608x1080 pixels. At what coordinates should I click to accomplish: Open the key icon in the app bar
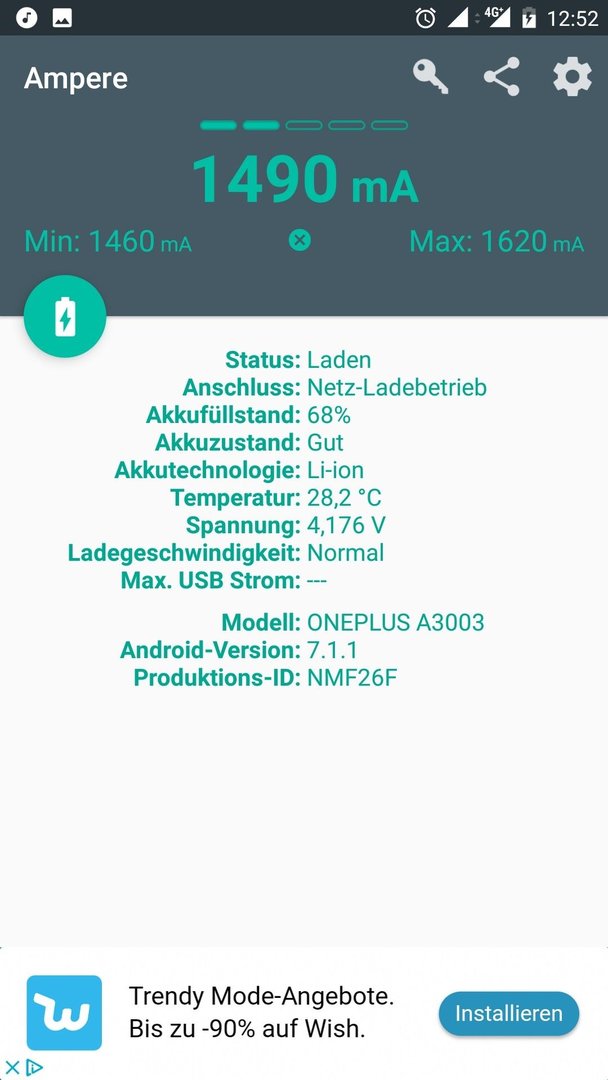point(431,76)
